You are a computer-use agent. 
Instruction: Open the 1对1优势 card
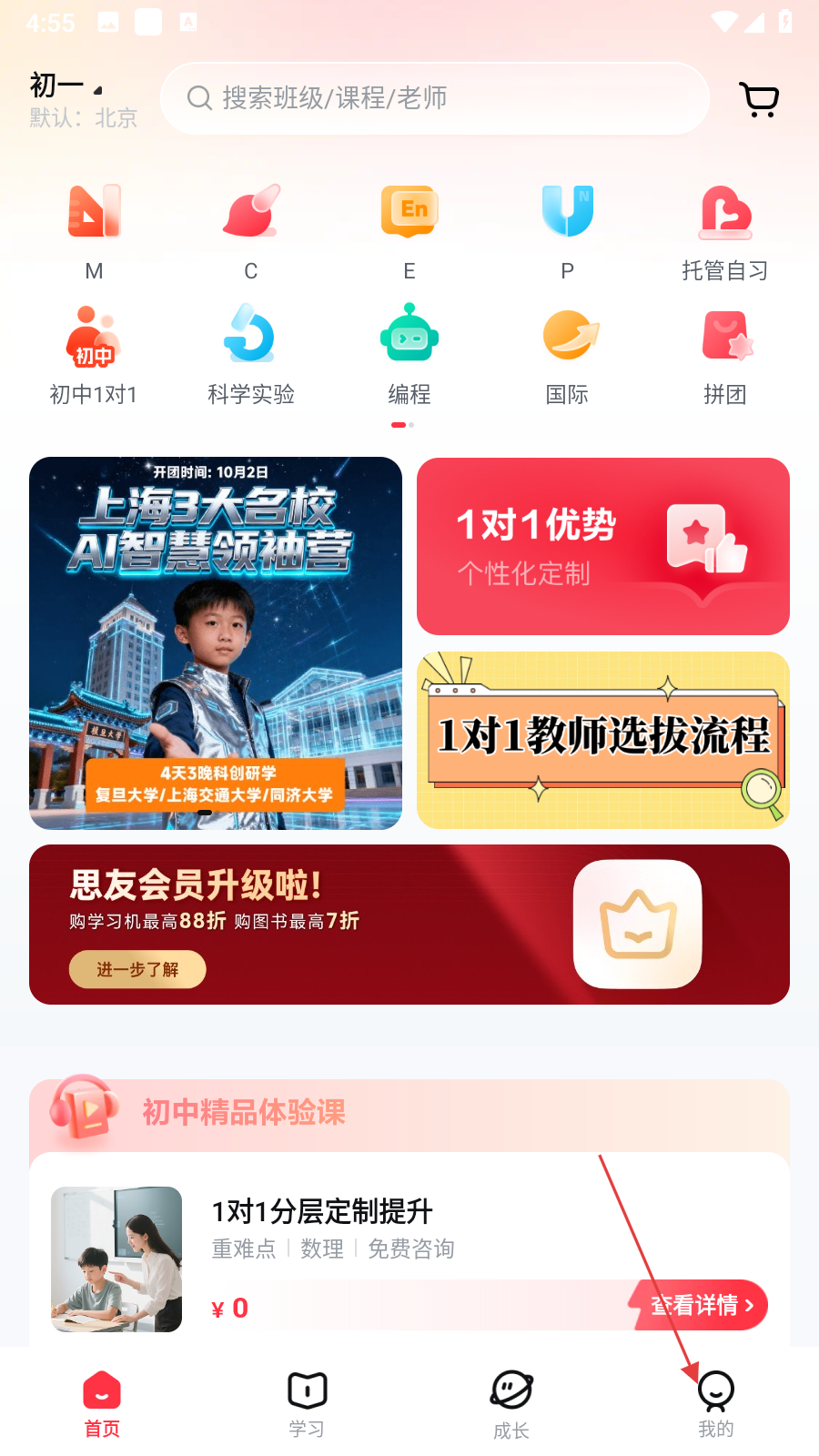(602, 546)
